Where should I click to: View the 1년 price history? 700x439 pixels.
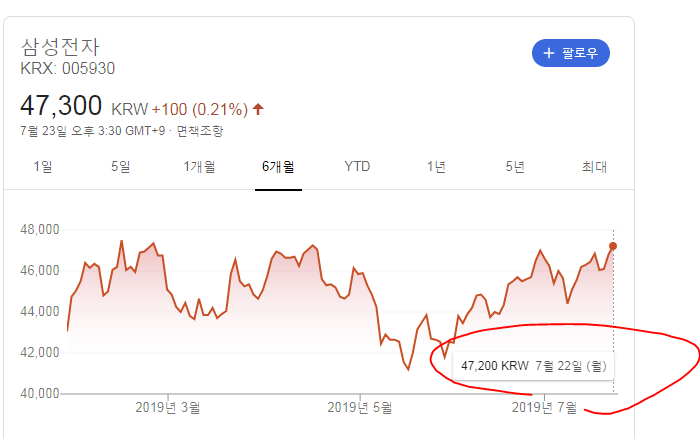click(x=436, y=167)
